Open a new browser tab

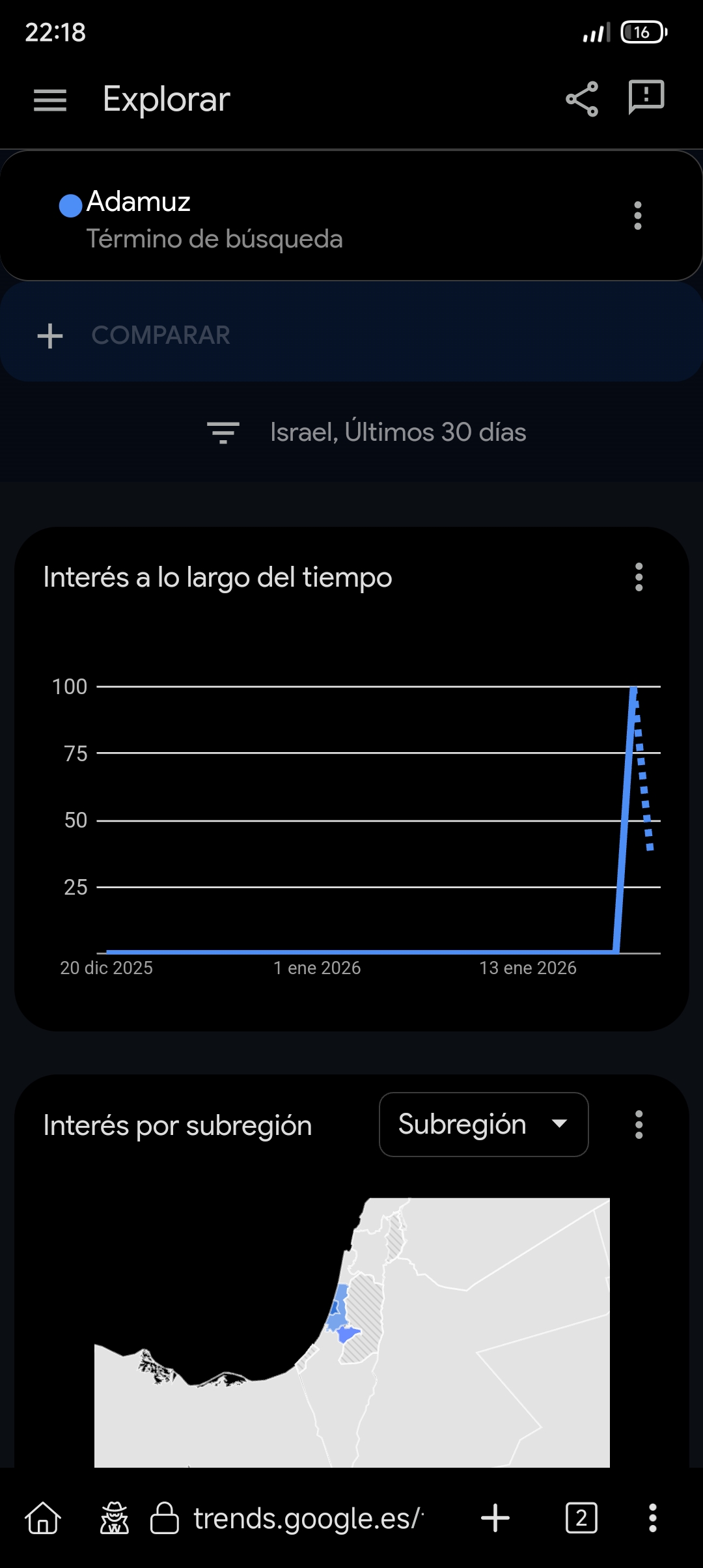coord(495,1518)
